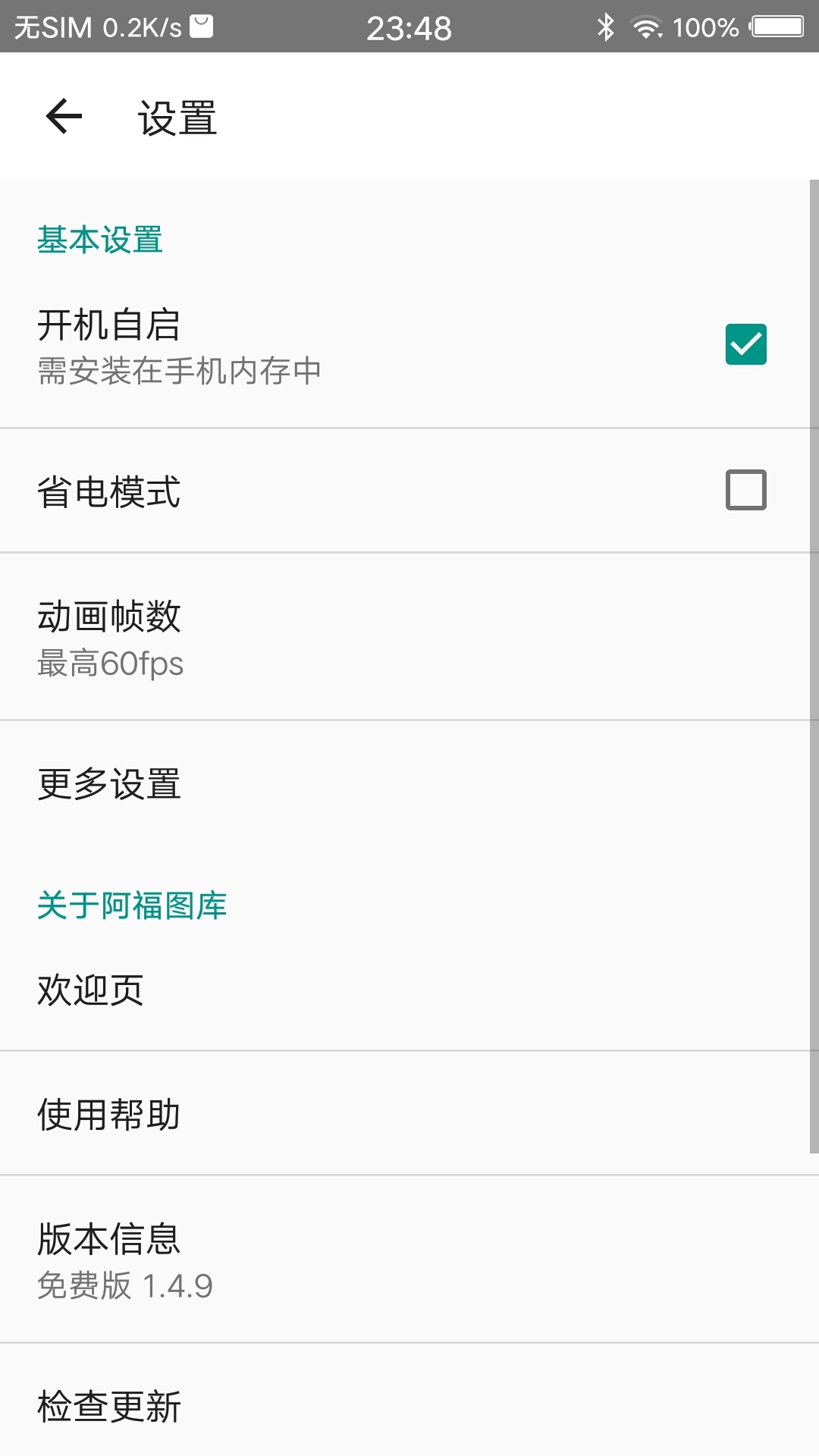
Task: Tap 检查更新 to check for updates
Action: (409, 1405)
